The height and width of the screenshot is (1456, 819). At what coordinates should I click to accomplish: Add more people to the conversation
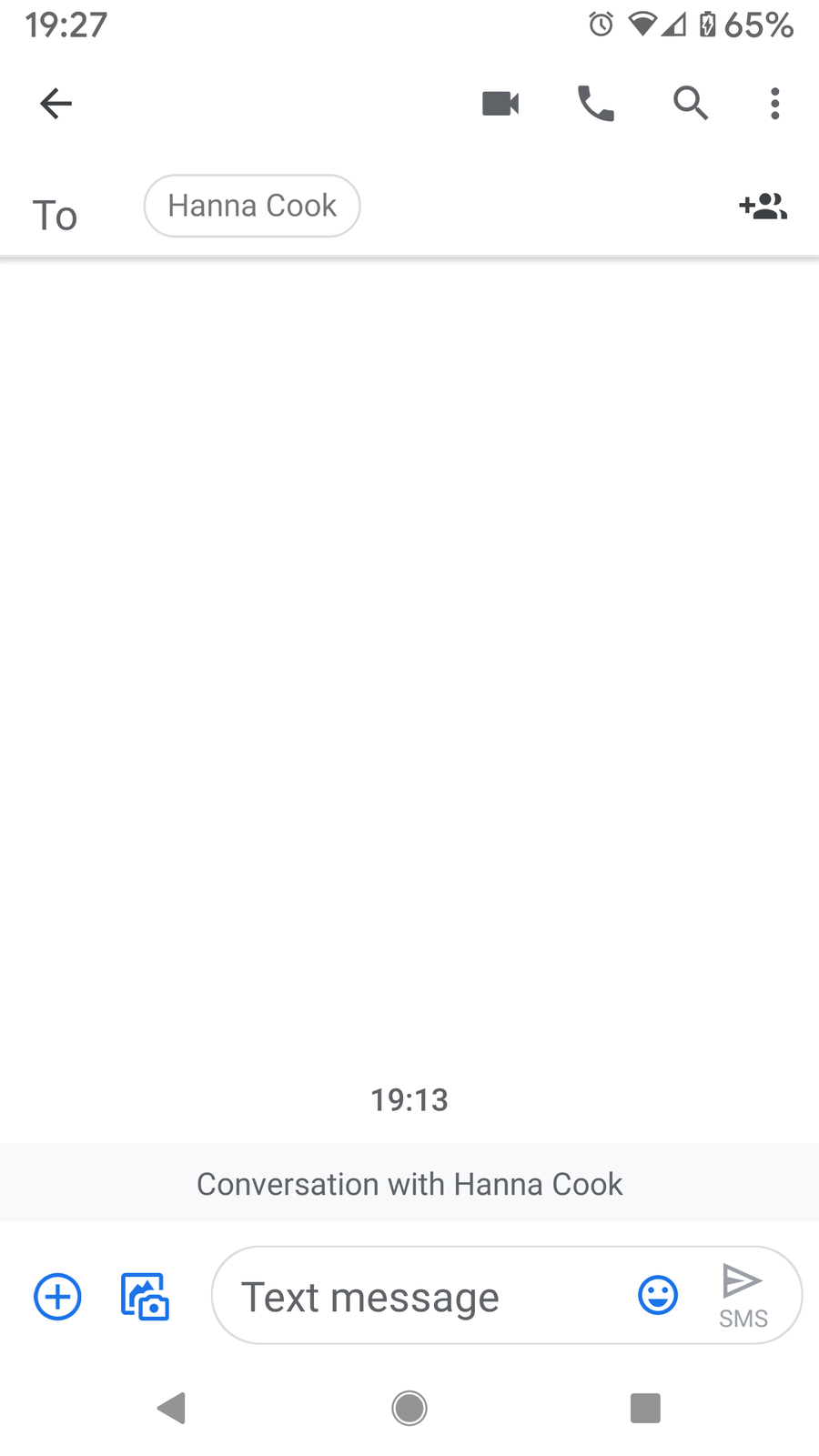coord(763,207)
